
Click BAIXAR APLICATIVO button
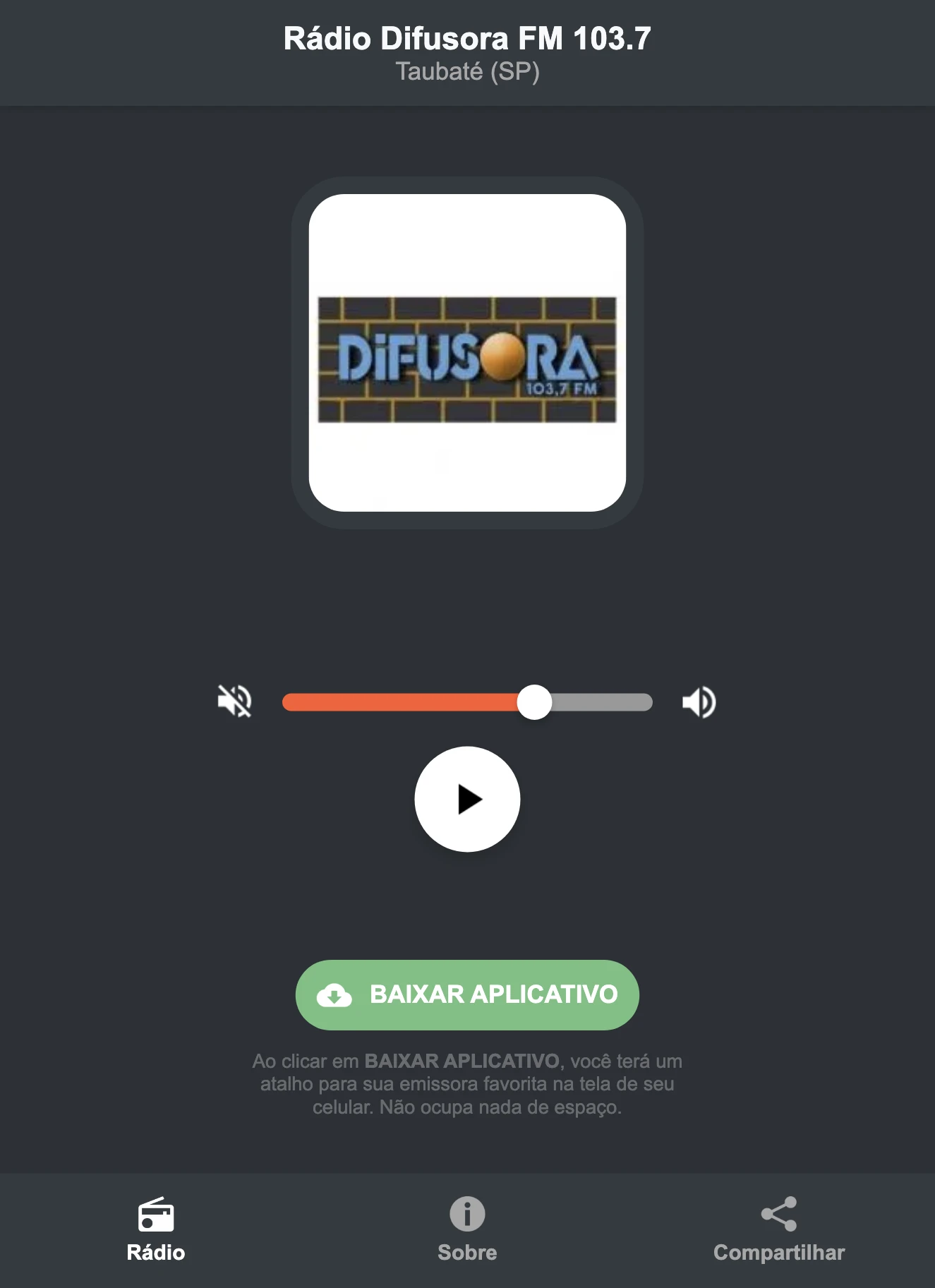(x=466, y=995)
